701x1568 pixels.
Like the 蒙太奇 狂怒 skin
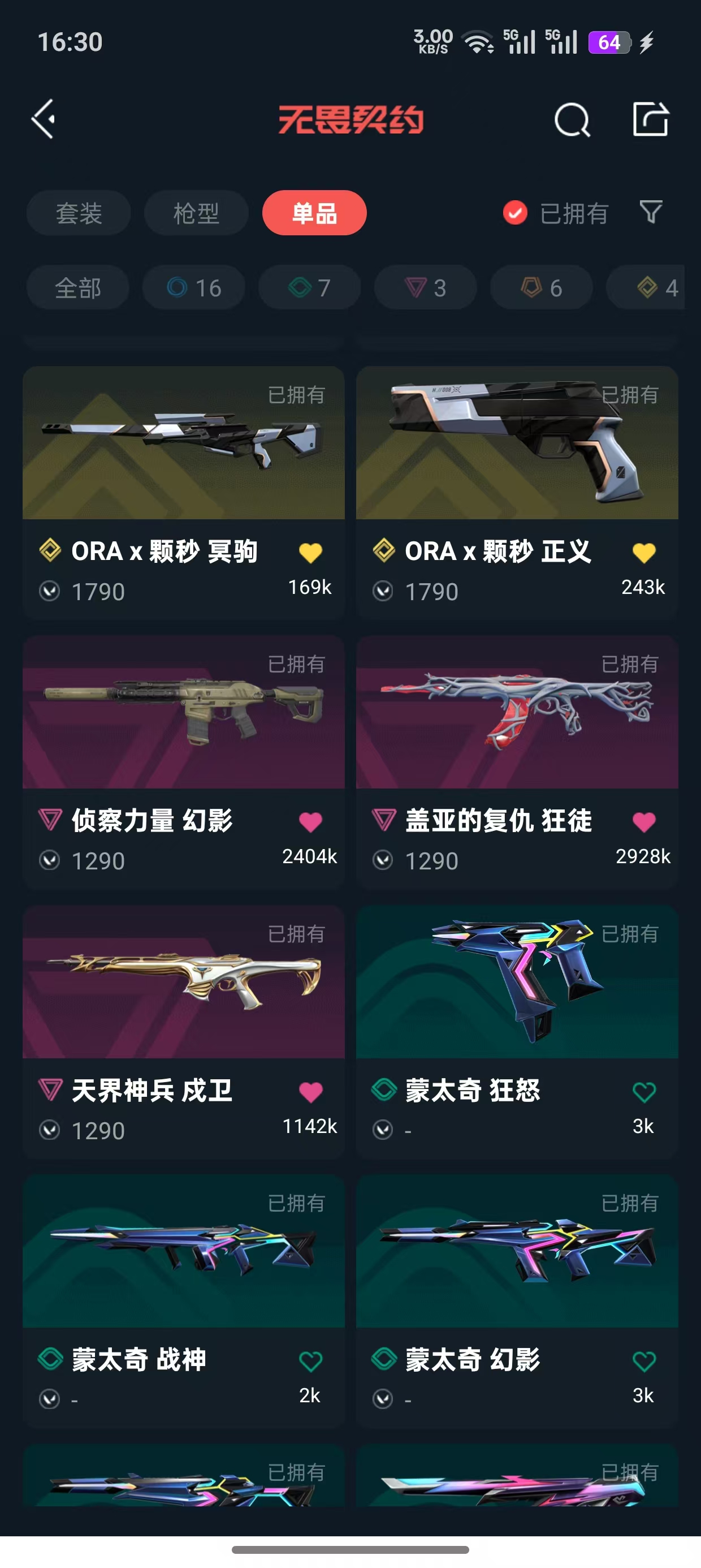(644, 1092)
